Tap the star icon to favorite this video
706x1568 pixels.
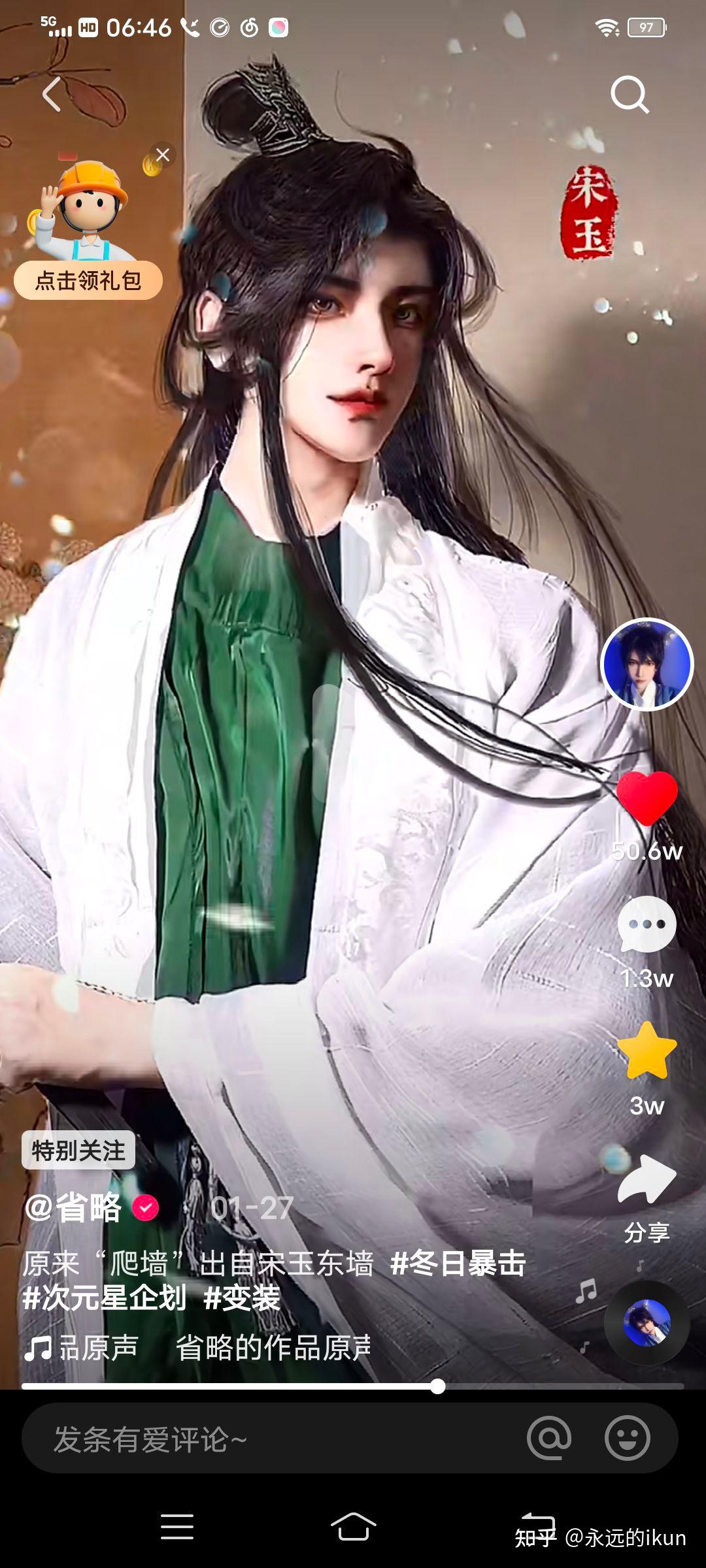(647, 1051)
